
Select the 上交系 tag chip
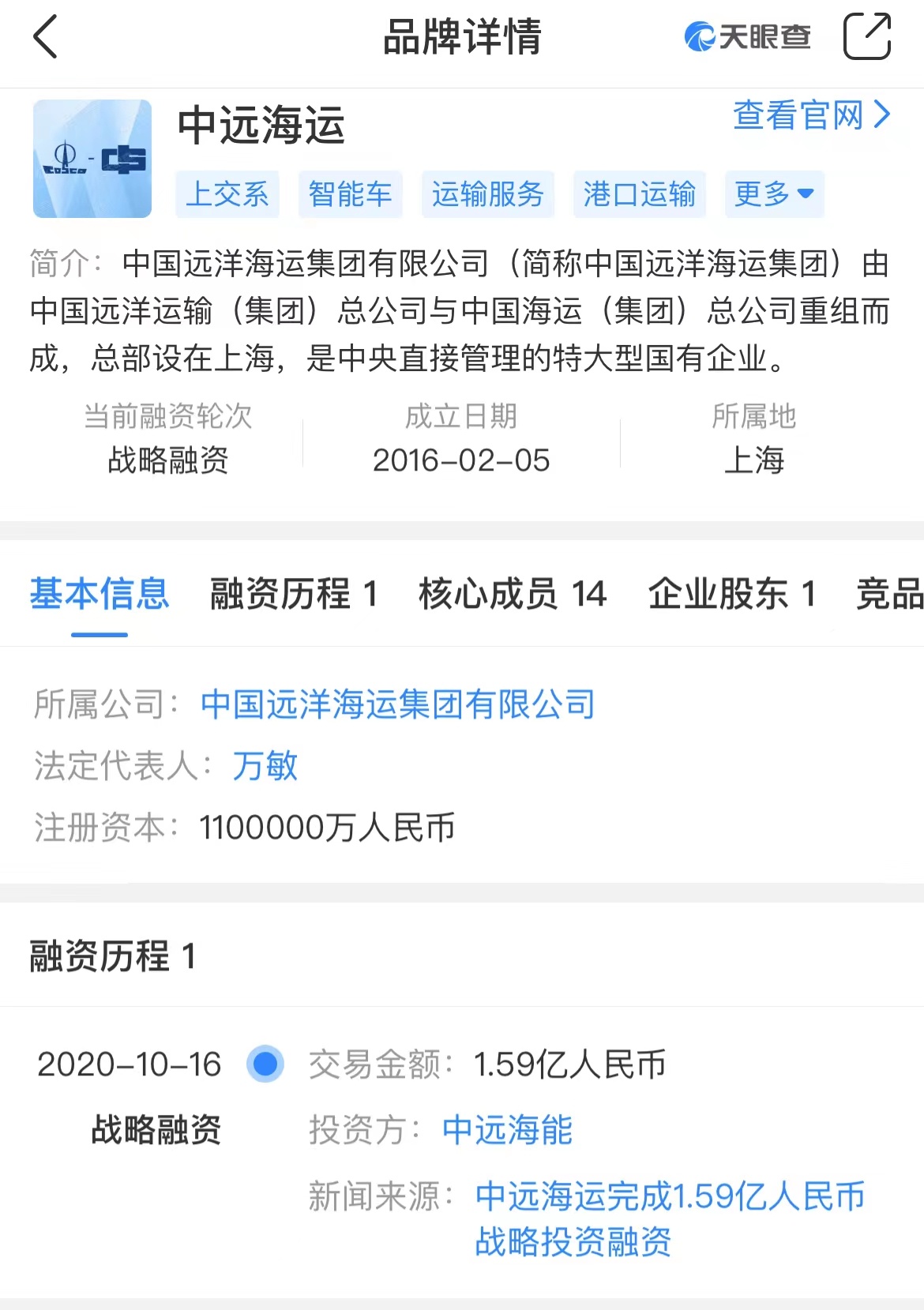(x=227, y=194)
